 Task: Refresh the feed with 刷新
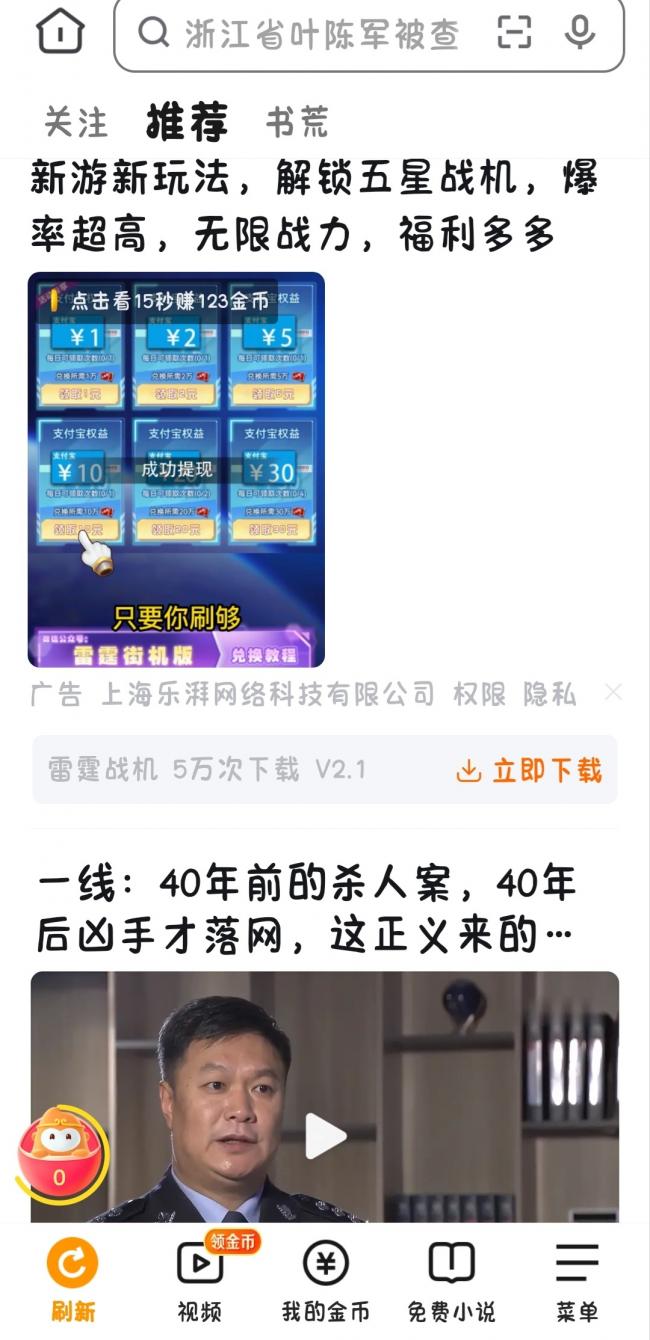73,1281
